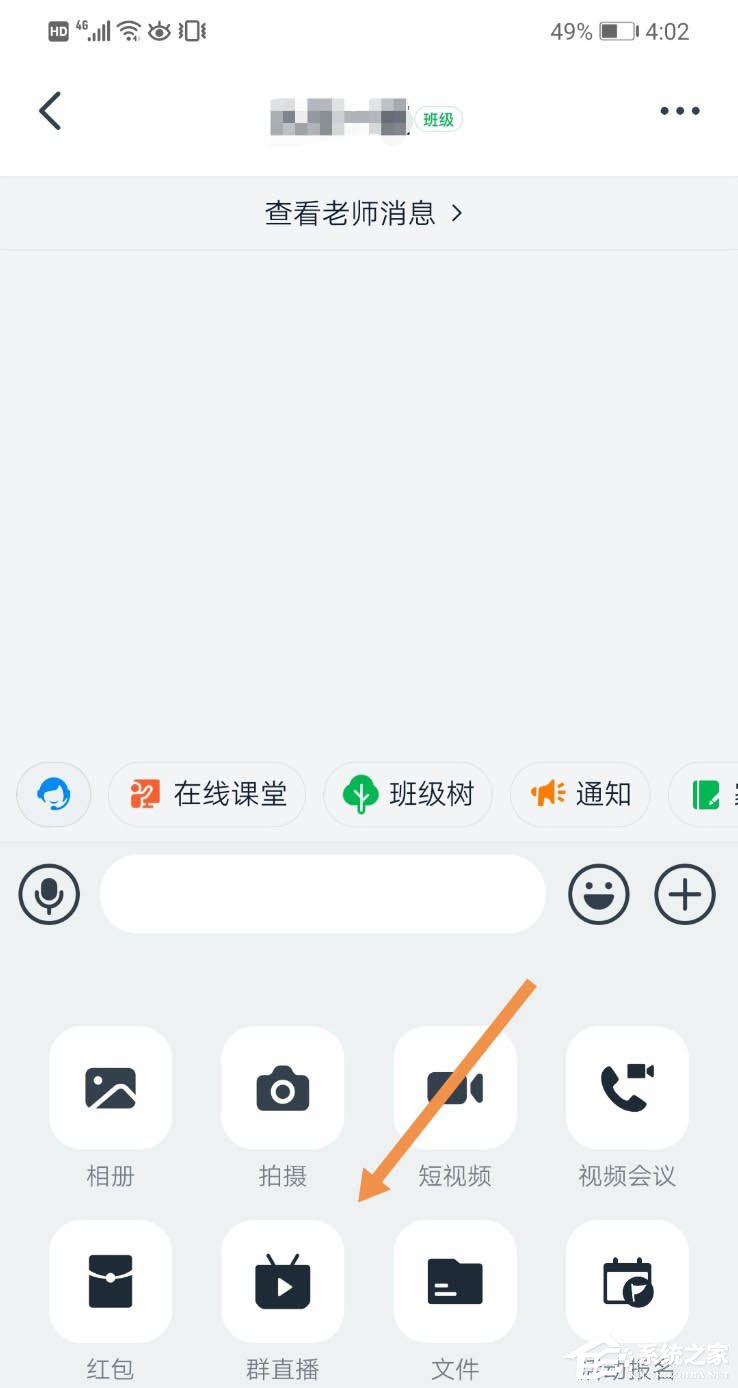Collapse the plus attachment panel

click(684, 894)
